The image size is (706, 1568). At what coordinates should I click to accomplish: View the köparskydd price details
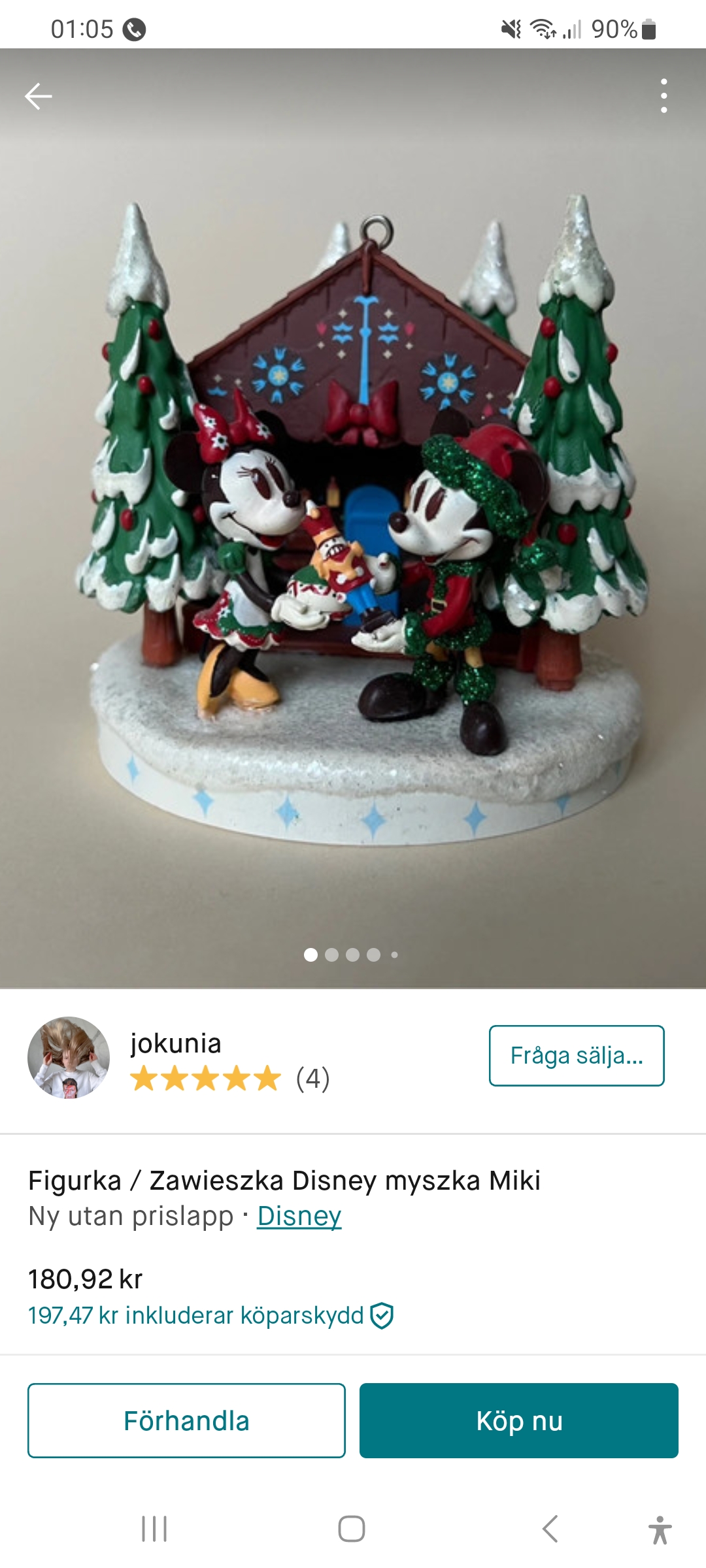pos(210,1316)
